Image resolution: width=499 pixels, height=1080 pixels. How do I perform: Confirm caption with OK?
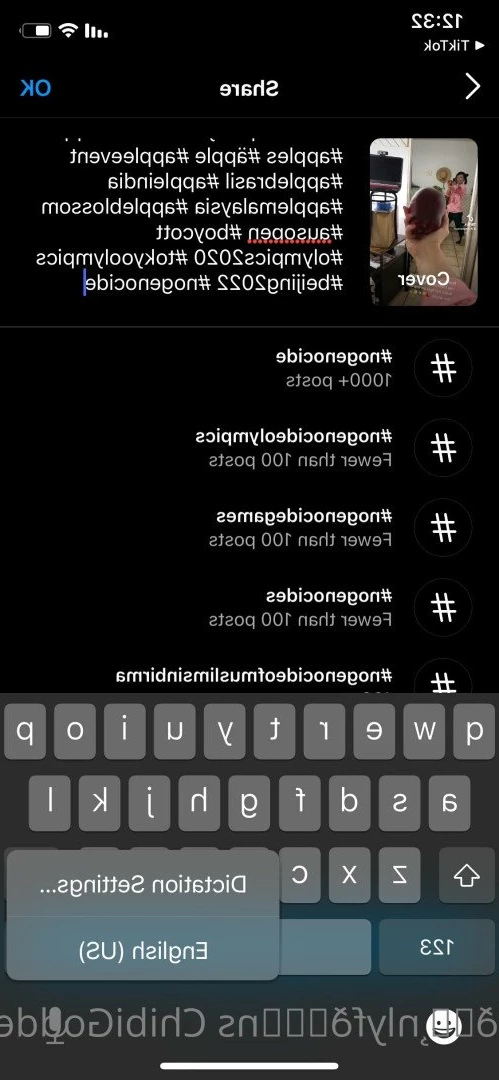pyautogui.click(x=35, y=88)
